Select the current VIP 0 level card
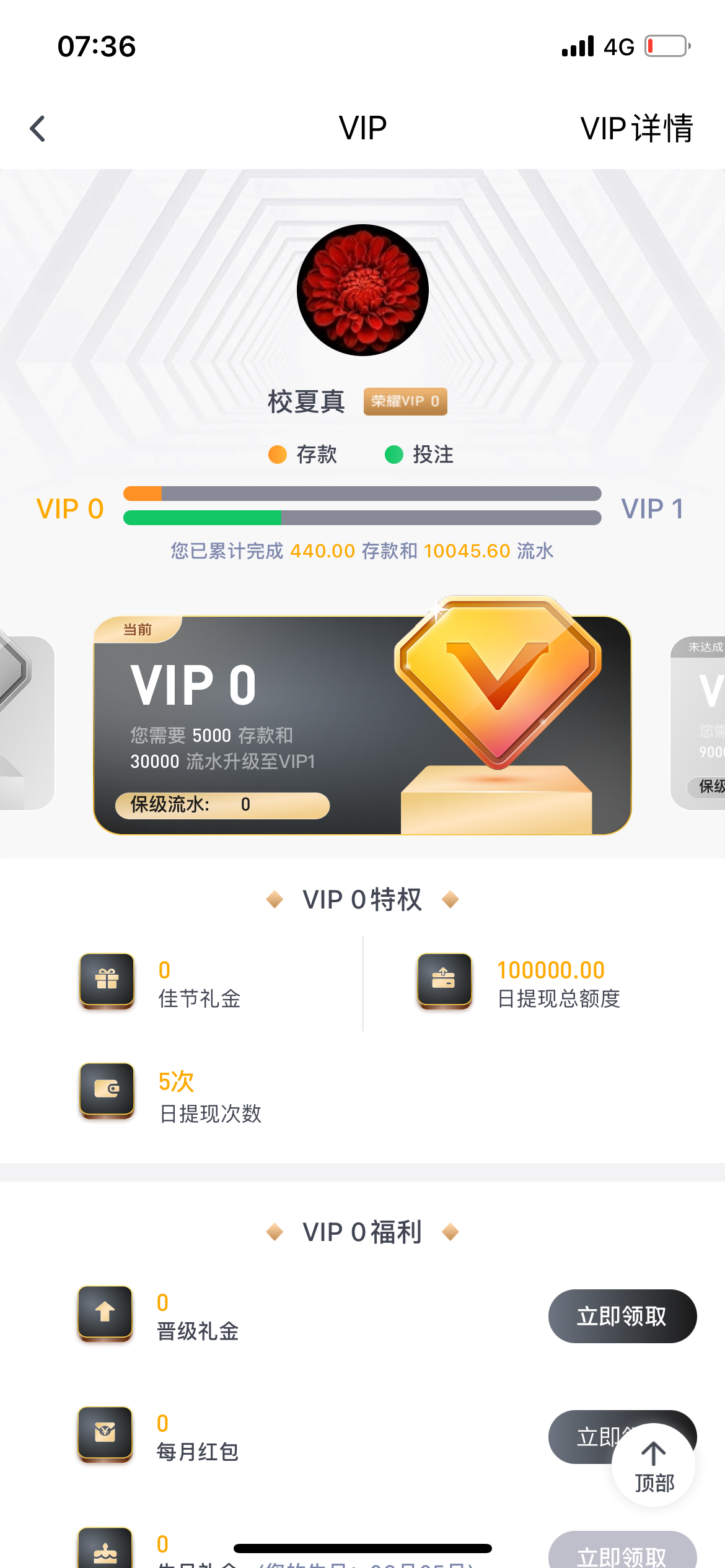 pos(362,725)
